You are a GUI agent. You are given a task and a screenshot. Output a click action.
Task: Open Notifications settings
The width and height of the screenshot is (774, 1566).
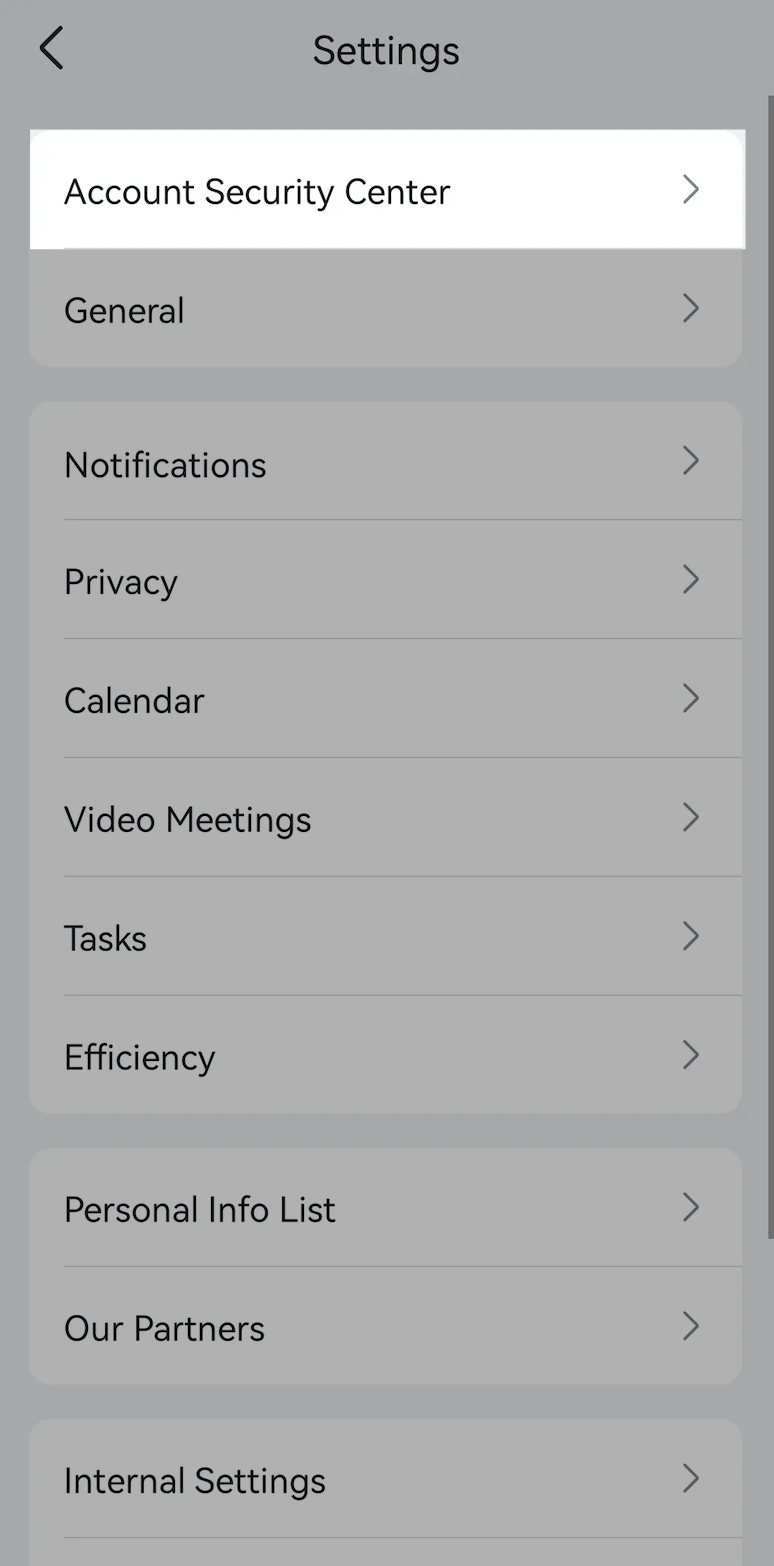(x=164, y=463)
